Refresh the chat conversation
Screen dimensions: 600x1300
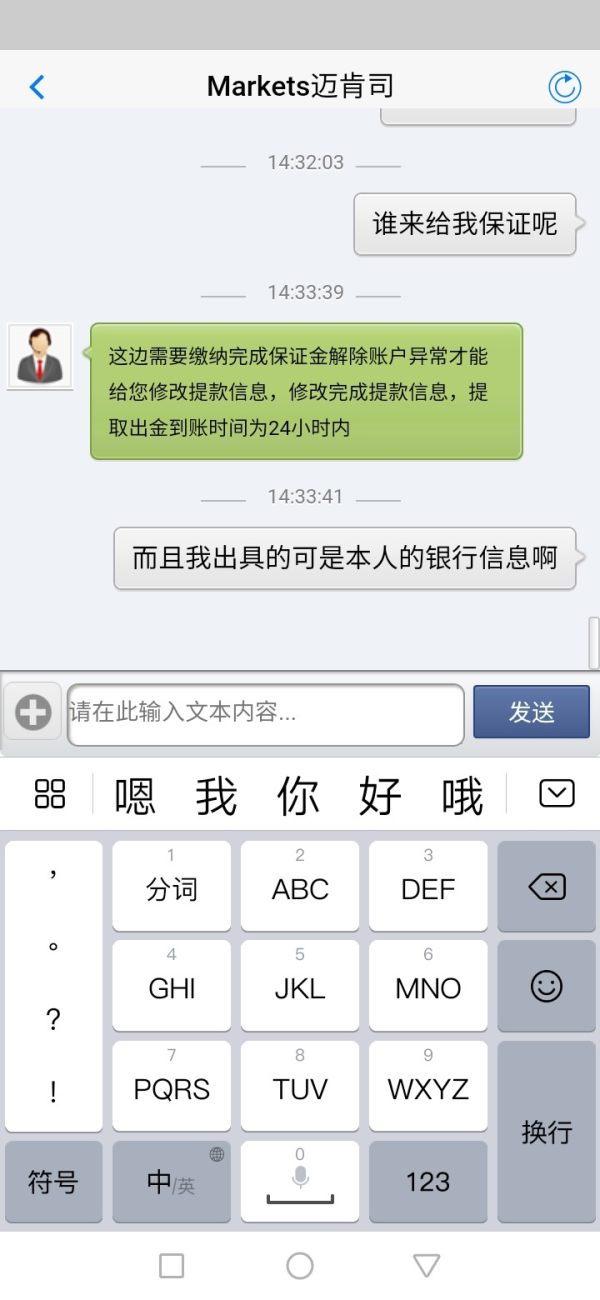point(564,87)
